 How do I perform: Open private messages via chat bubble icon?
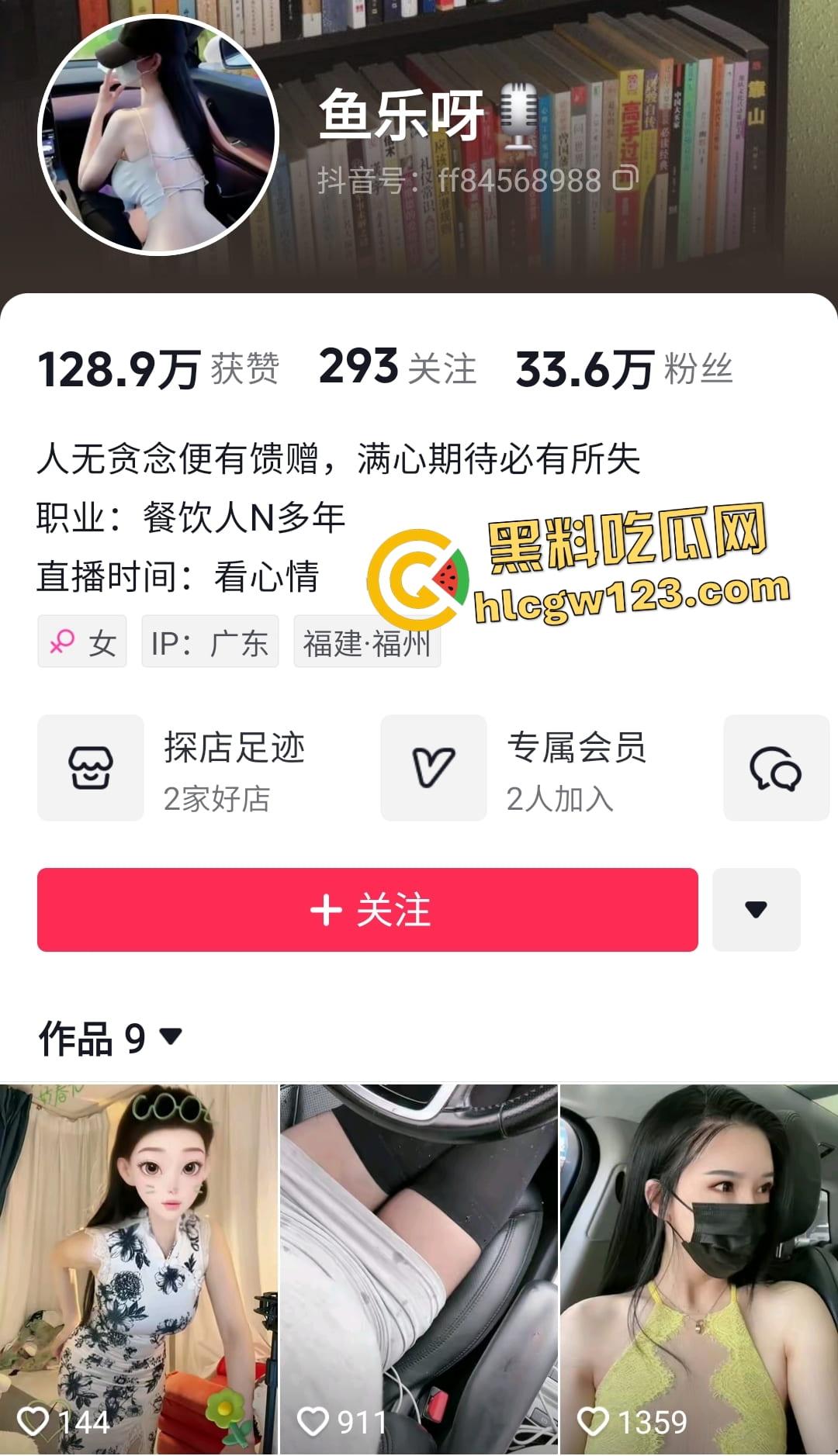pyautogui.click(x=776, y=768)
